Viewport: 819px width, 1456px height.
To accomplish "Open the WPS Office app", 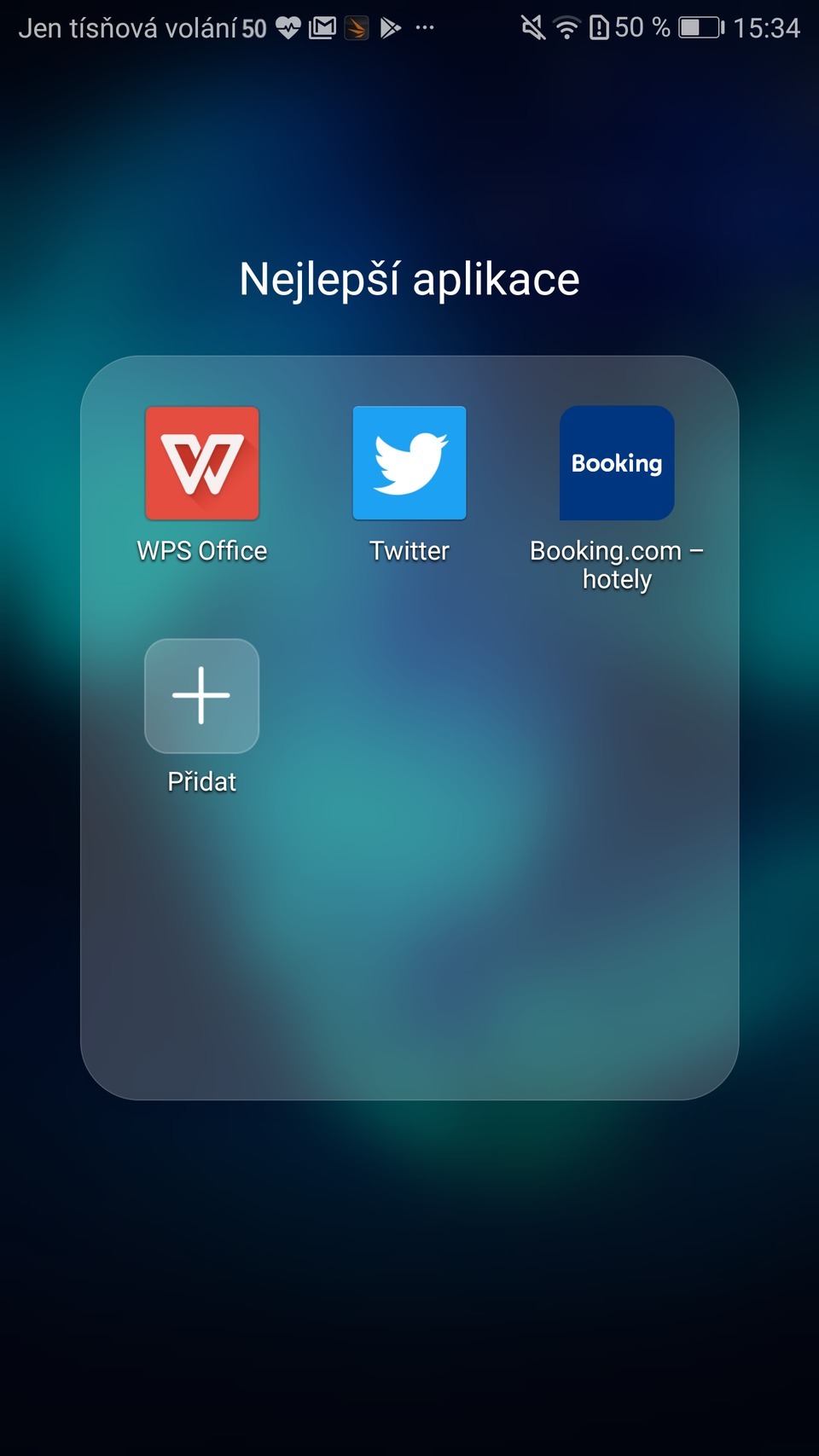I will 202,463.
